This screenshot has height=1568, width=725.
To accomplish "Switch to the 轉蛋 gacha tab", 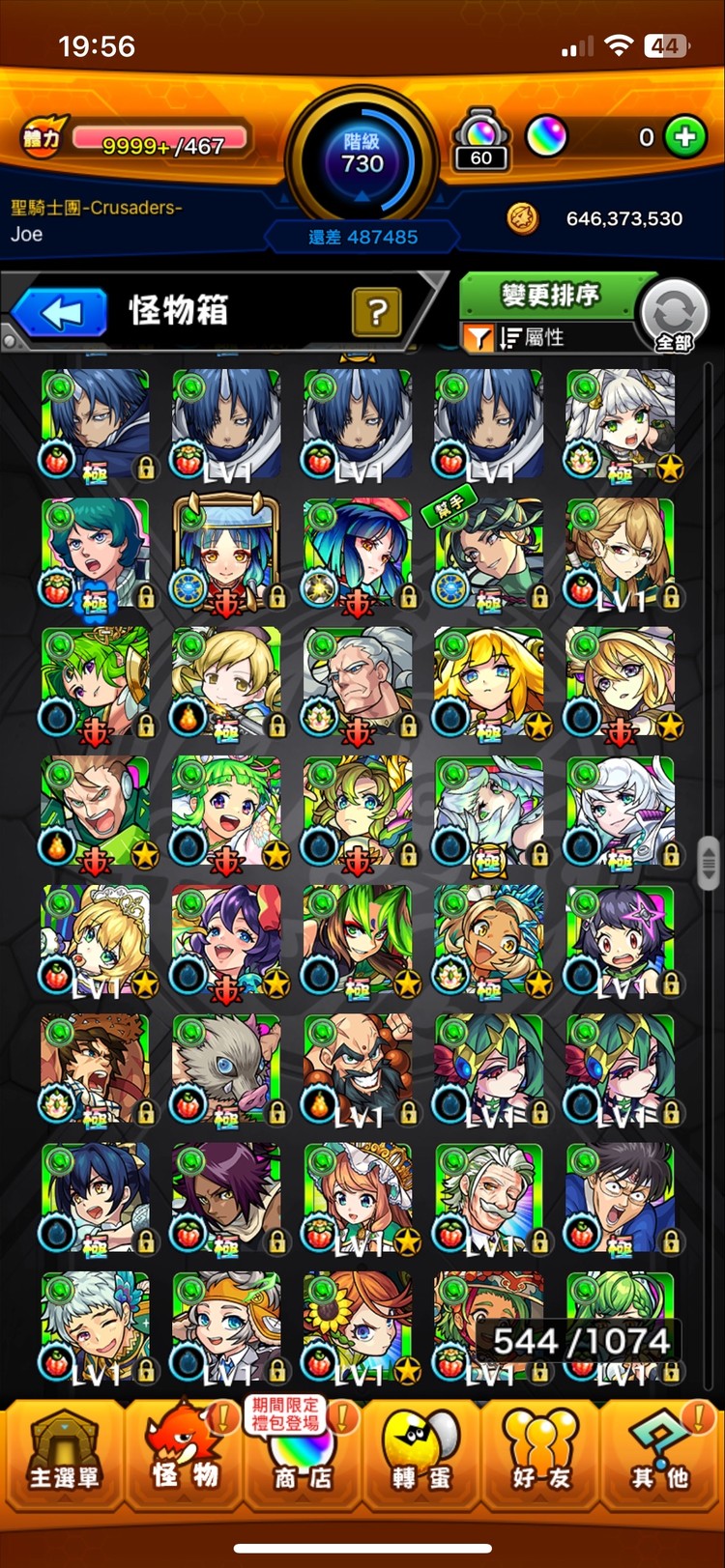I will tap(420, 1450).
